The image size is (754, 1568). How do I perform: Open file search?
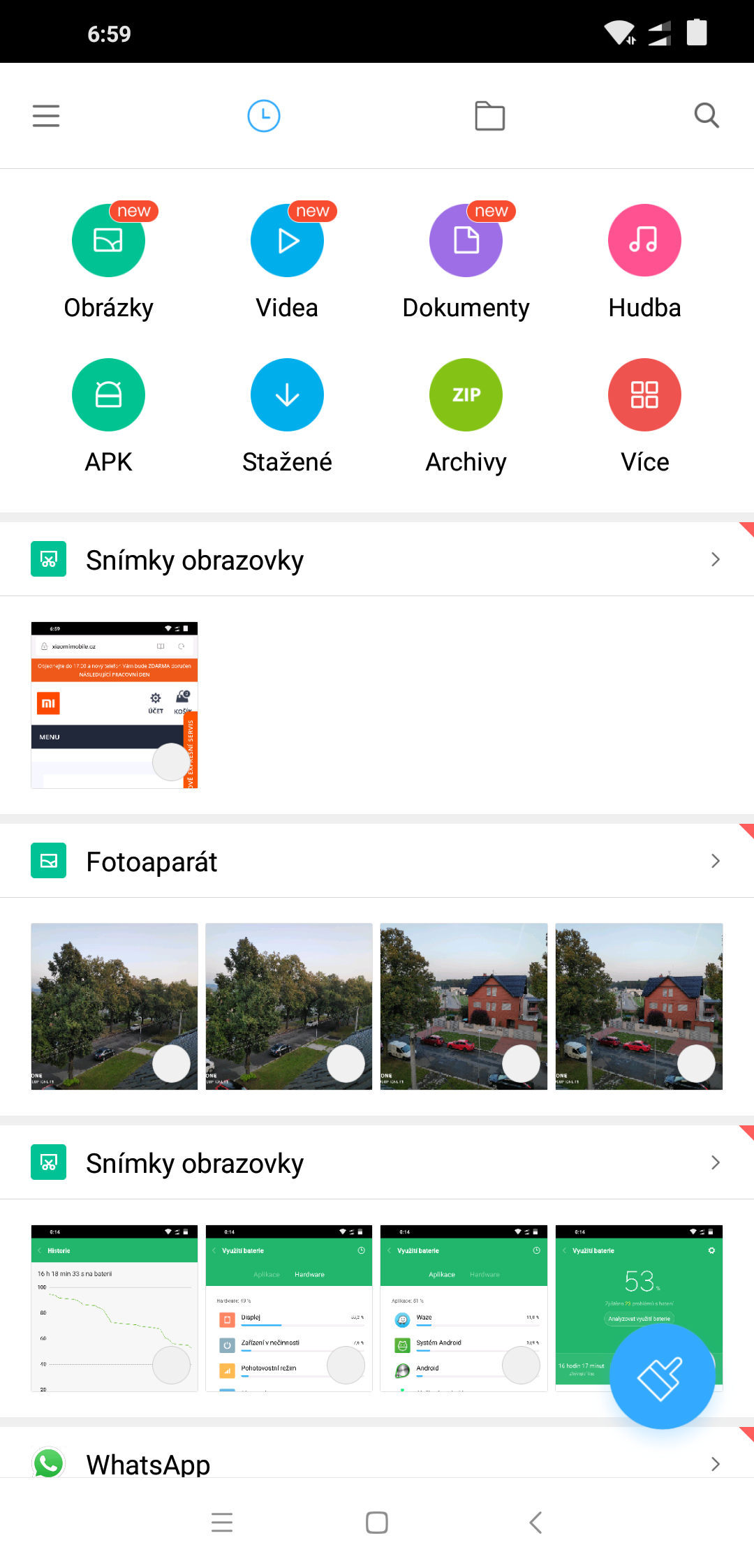coord(707,115)
